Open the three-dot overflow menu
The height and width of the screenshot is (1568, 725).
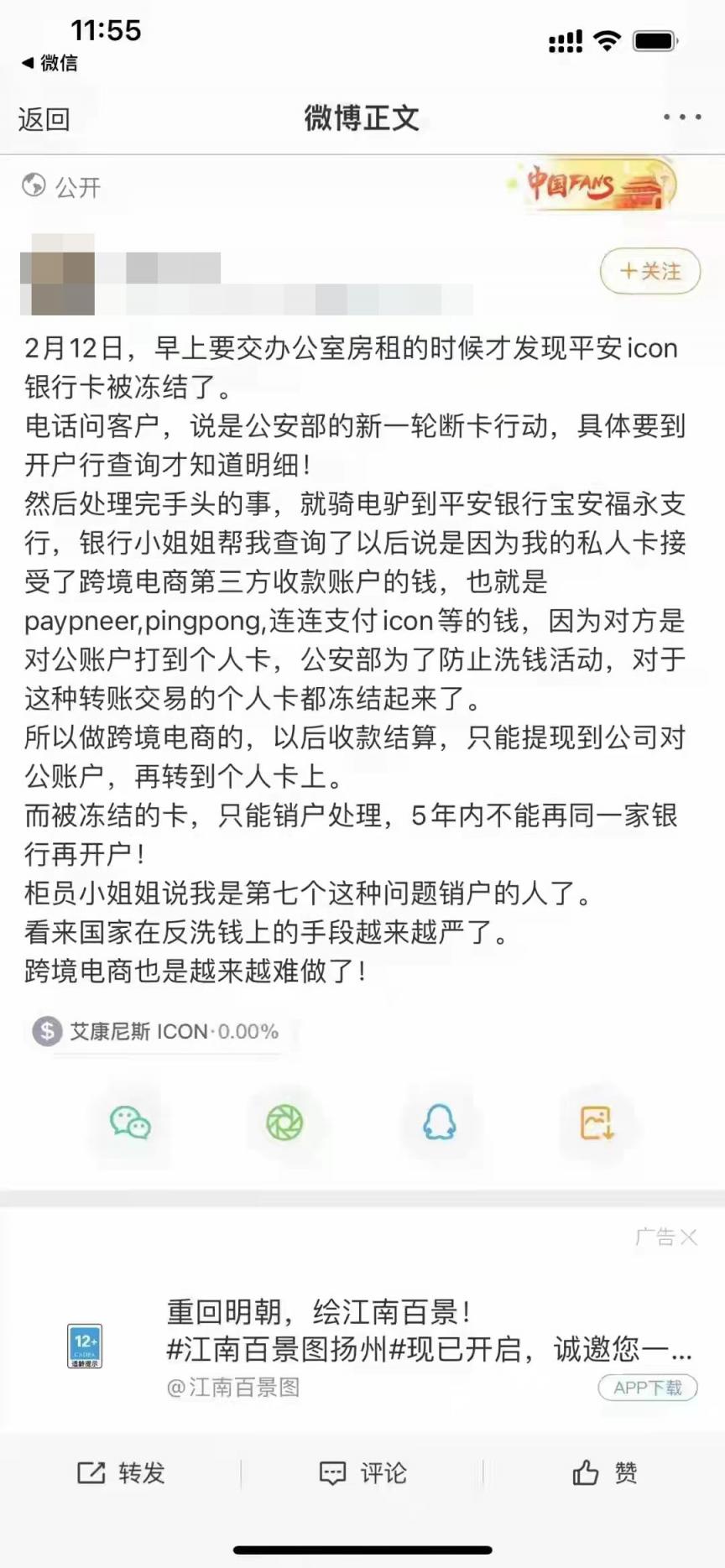pyautogui.click(x=681, y=117)
